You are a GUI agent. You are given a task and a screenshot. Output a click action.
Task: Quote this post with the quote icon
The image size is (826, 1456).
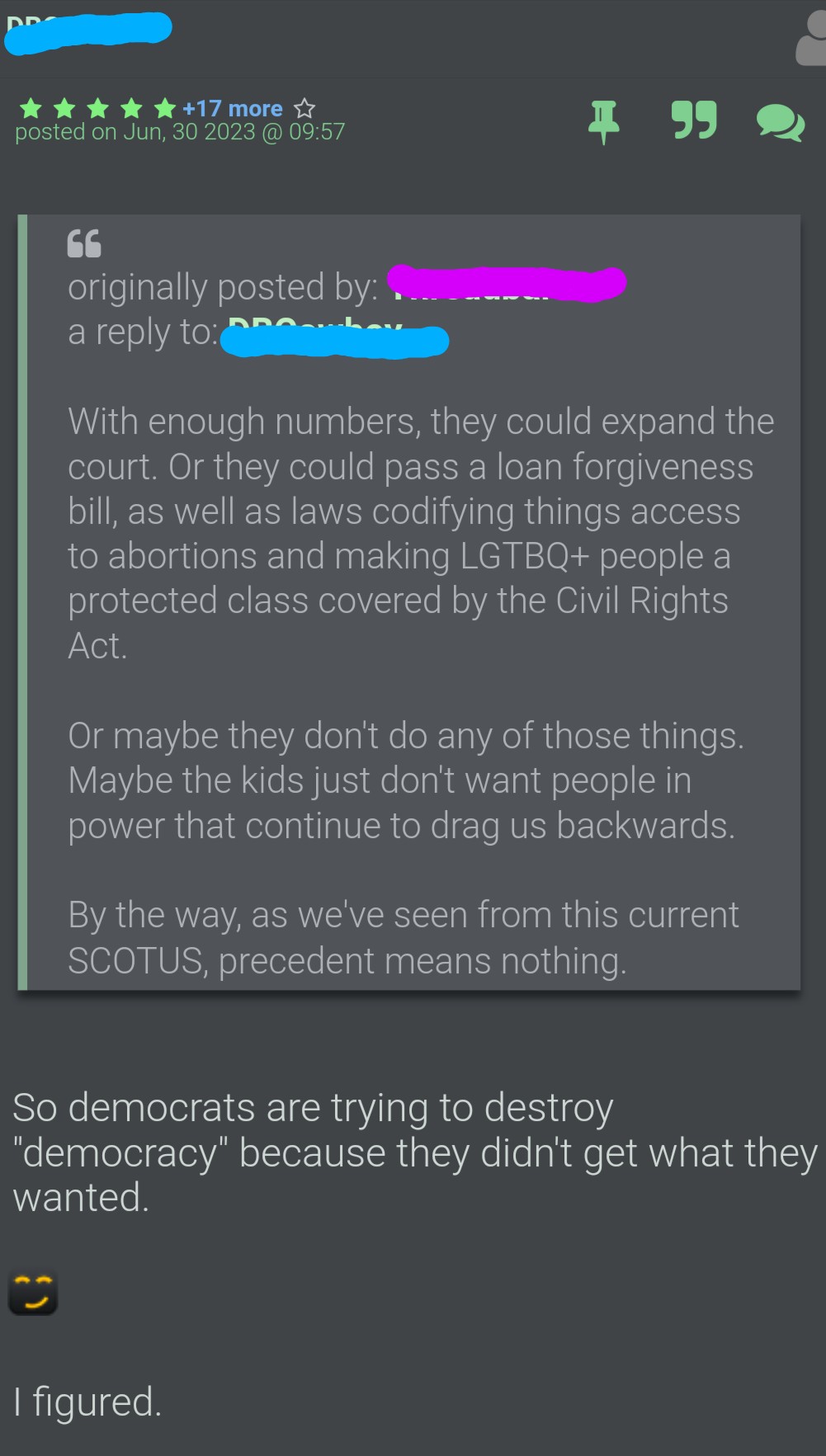(693, 120)
